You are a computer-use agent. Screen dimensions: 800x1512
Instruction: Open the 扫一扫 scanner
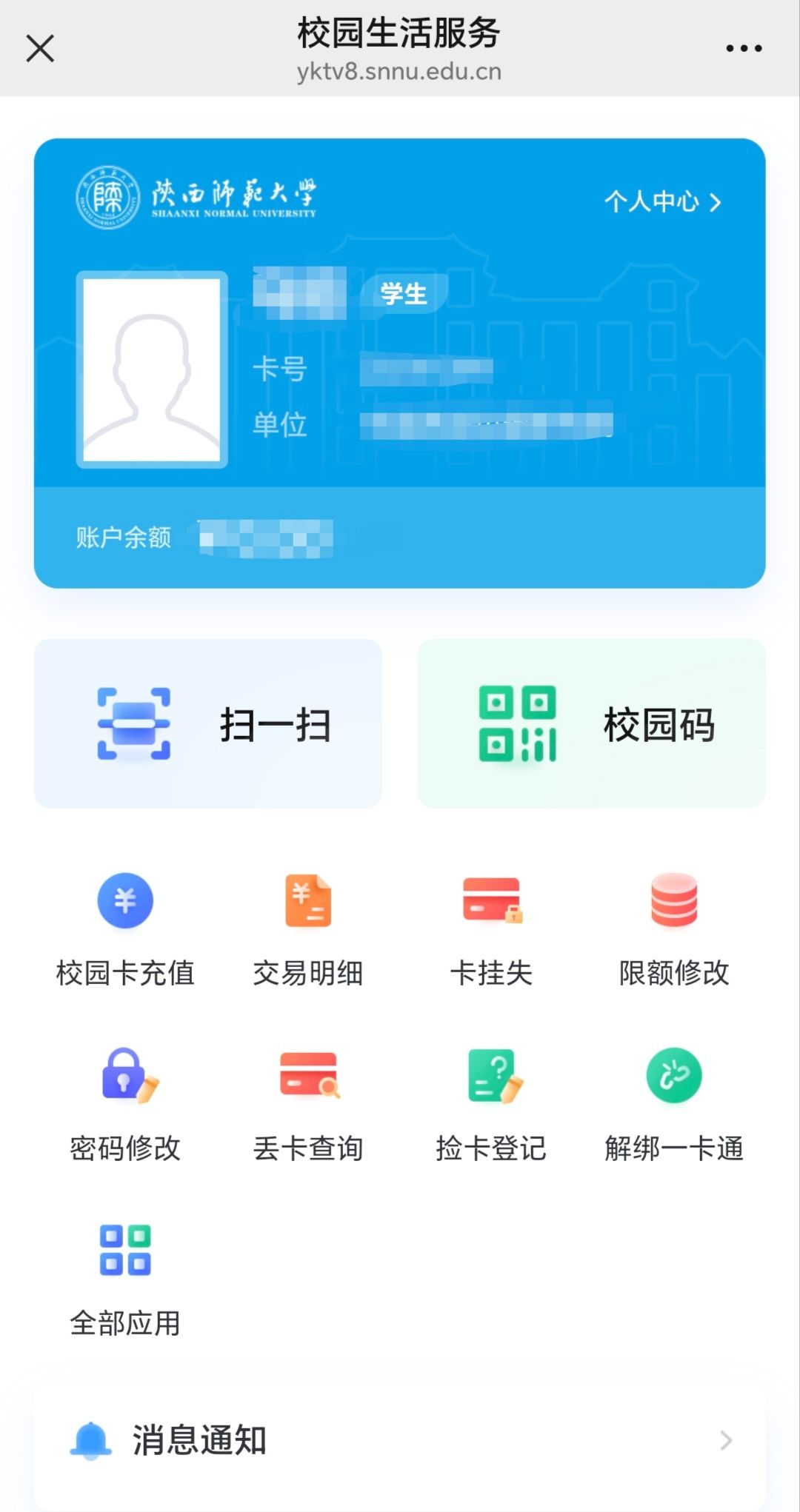tap(208, 723)
